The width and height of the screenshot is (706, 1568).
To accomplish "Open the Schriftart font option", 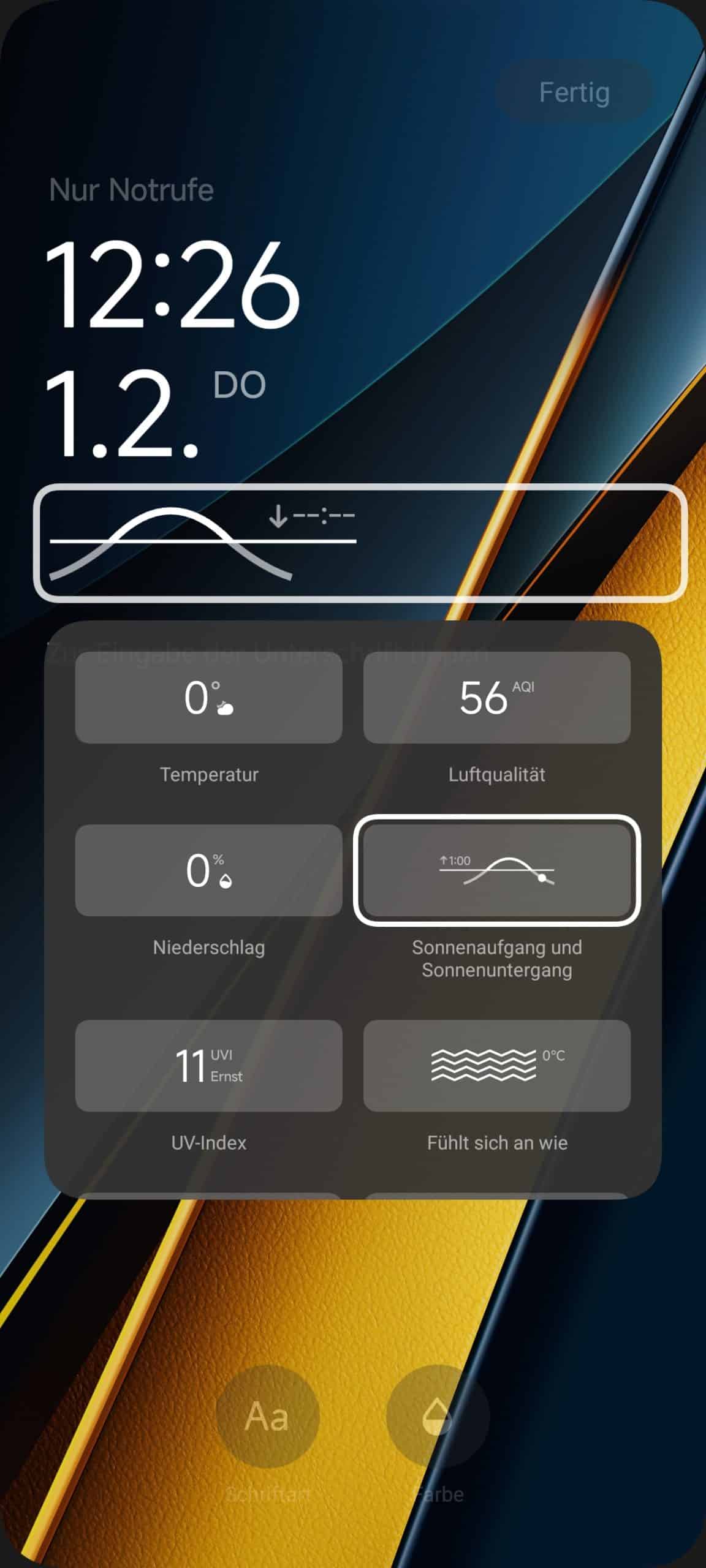I will [268, 1416].
